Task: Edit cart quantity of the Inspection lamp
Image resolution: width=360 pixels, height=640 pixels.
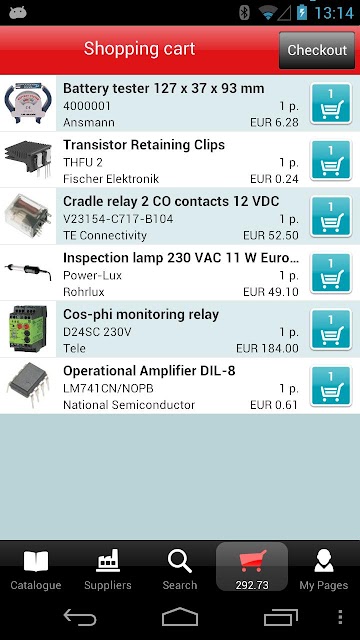Action: pyautogui.click(x=331, y=273)
